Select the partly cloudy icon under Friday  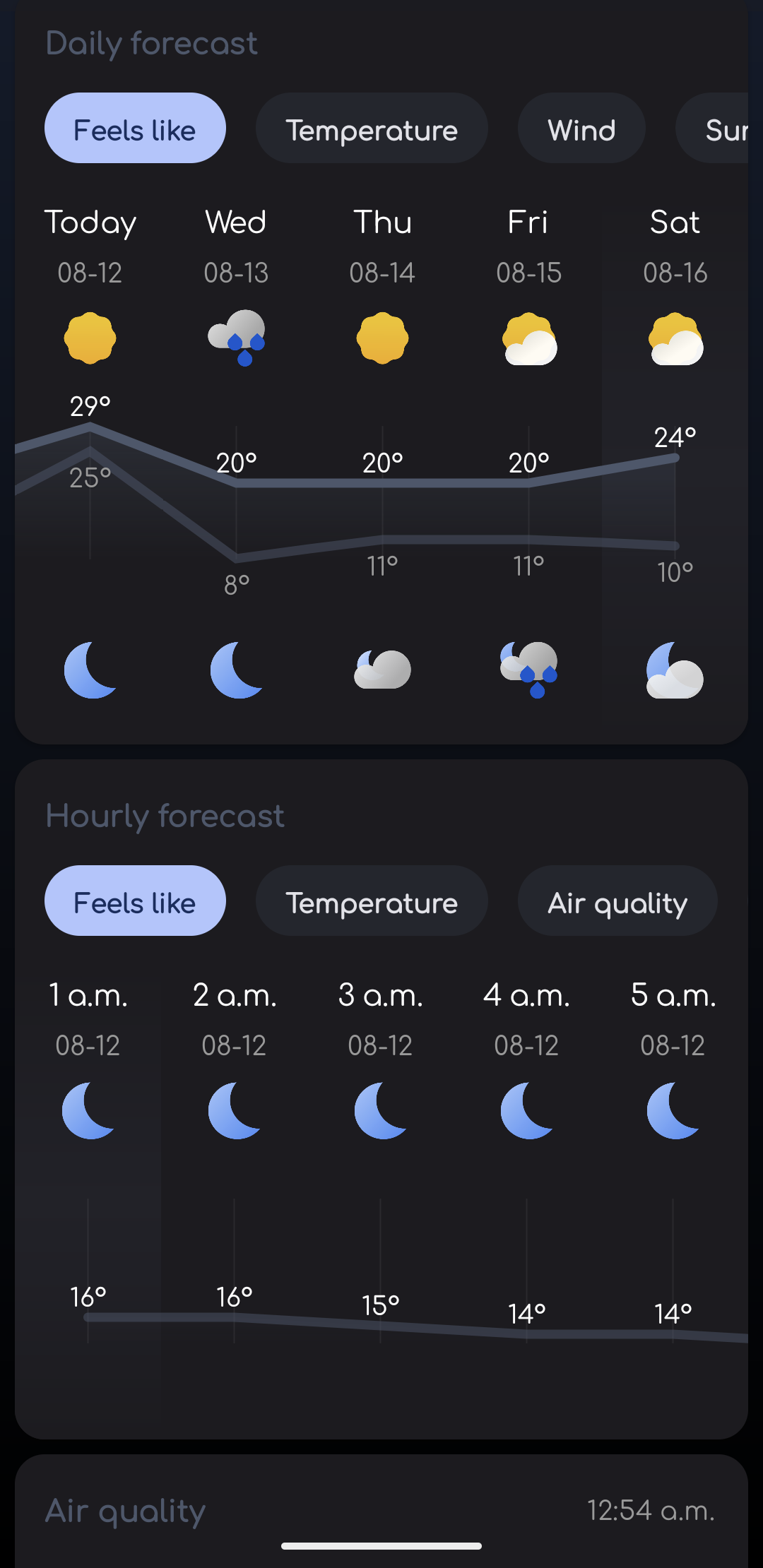tap(528, 339)
